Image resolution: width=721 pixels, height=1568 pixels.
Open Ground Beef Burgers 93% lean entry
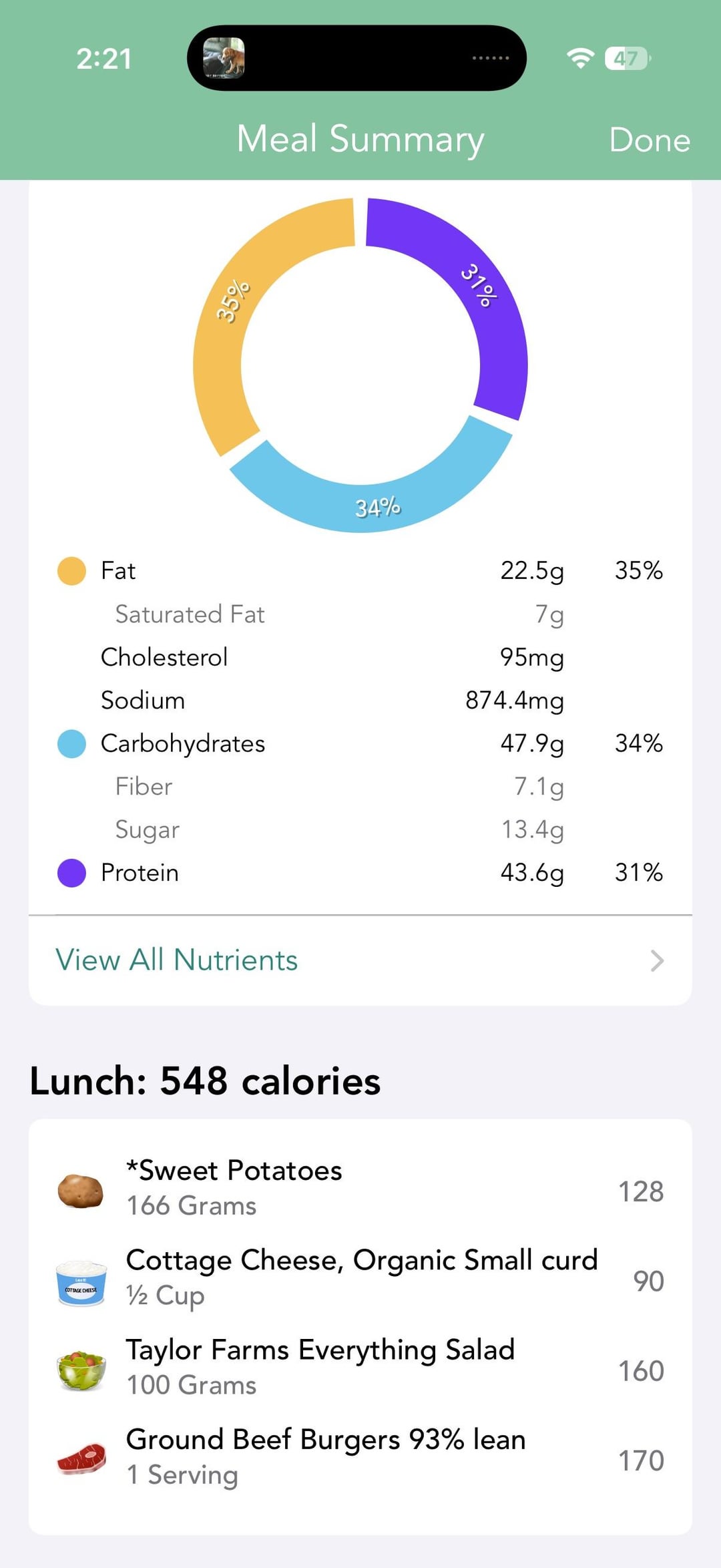(x=359, y=1457)
